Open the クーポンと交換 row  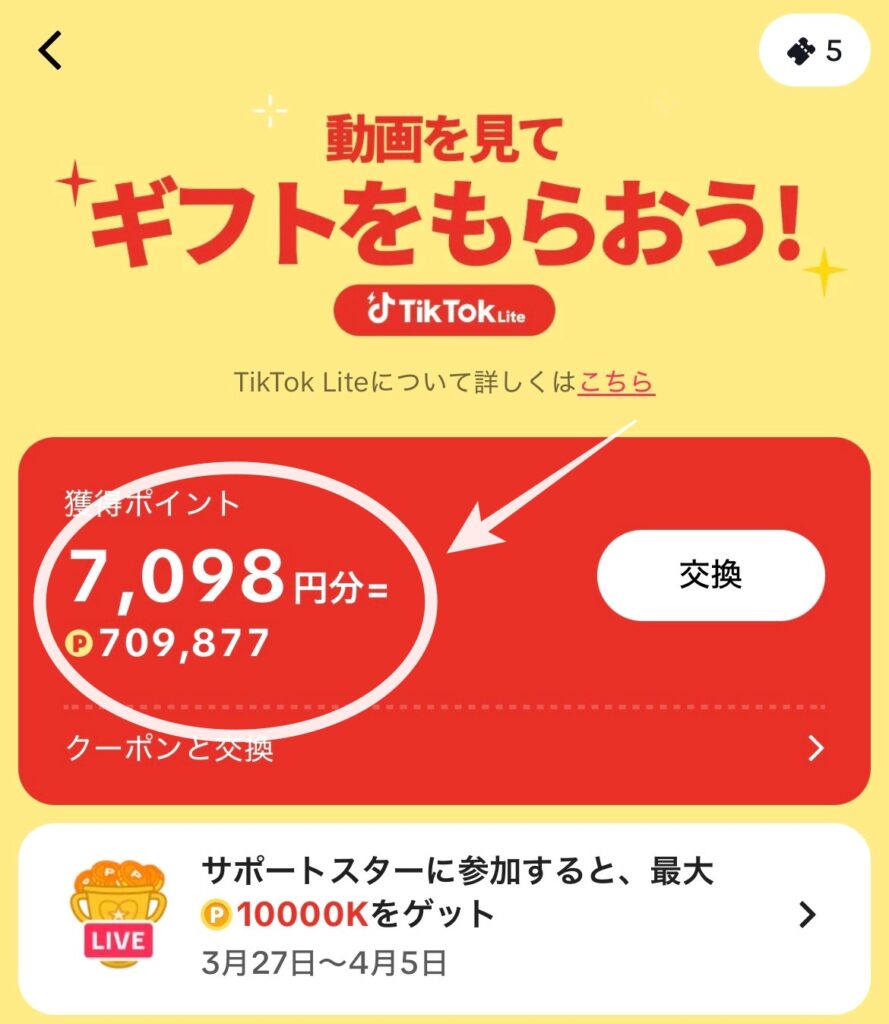point(444,748)
